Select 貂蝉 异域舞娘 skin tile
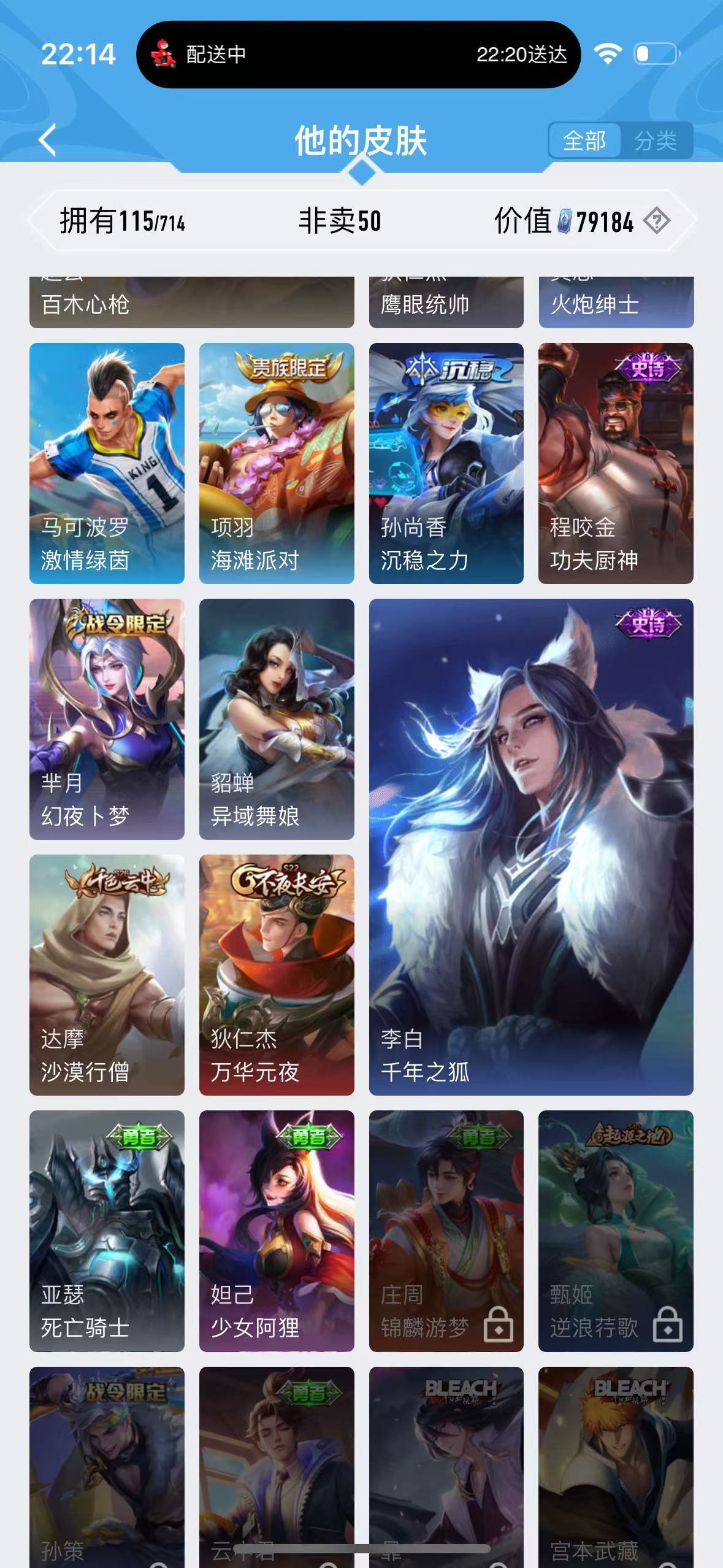This screenshot has width=723, height=1568. [x=277, y=719]
